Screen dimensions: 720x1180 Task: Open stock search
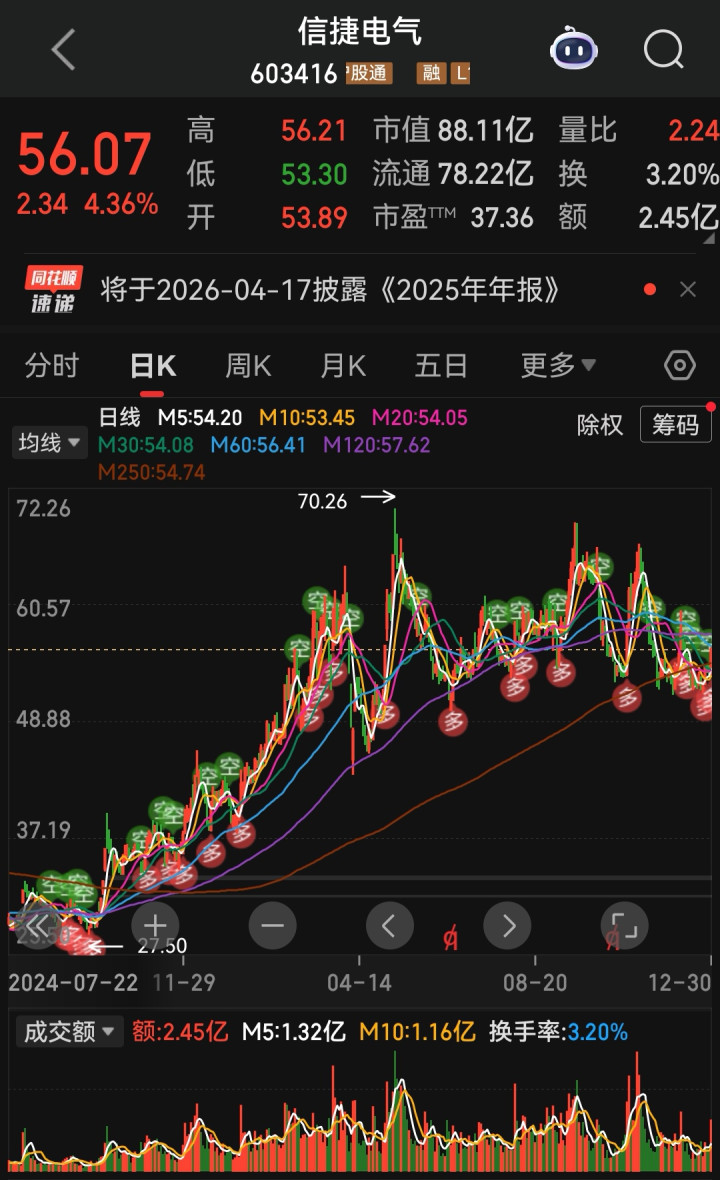tap(663, 49)
